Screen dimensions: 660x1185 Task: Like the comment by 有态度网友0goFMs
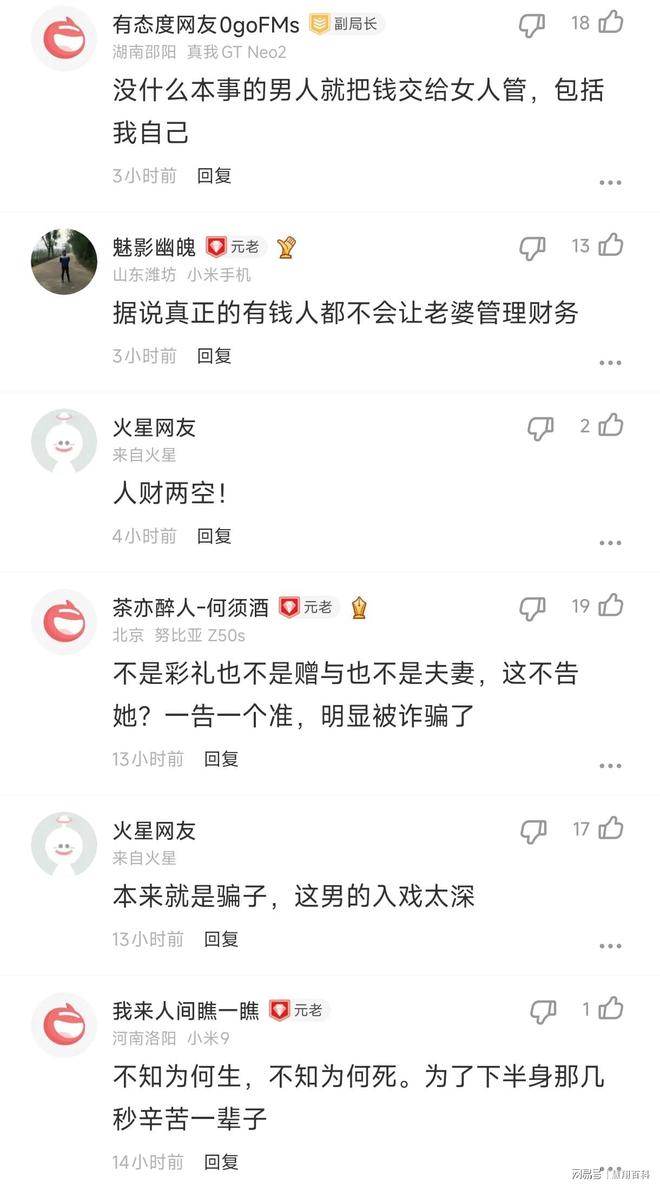point(611,22)
